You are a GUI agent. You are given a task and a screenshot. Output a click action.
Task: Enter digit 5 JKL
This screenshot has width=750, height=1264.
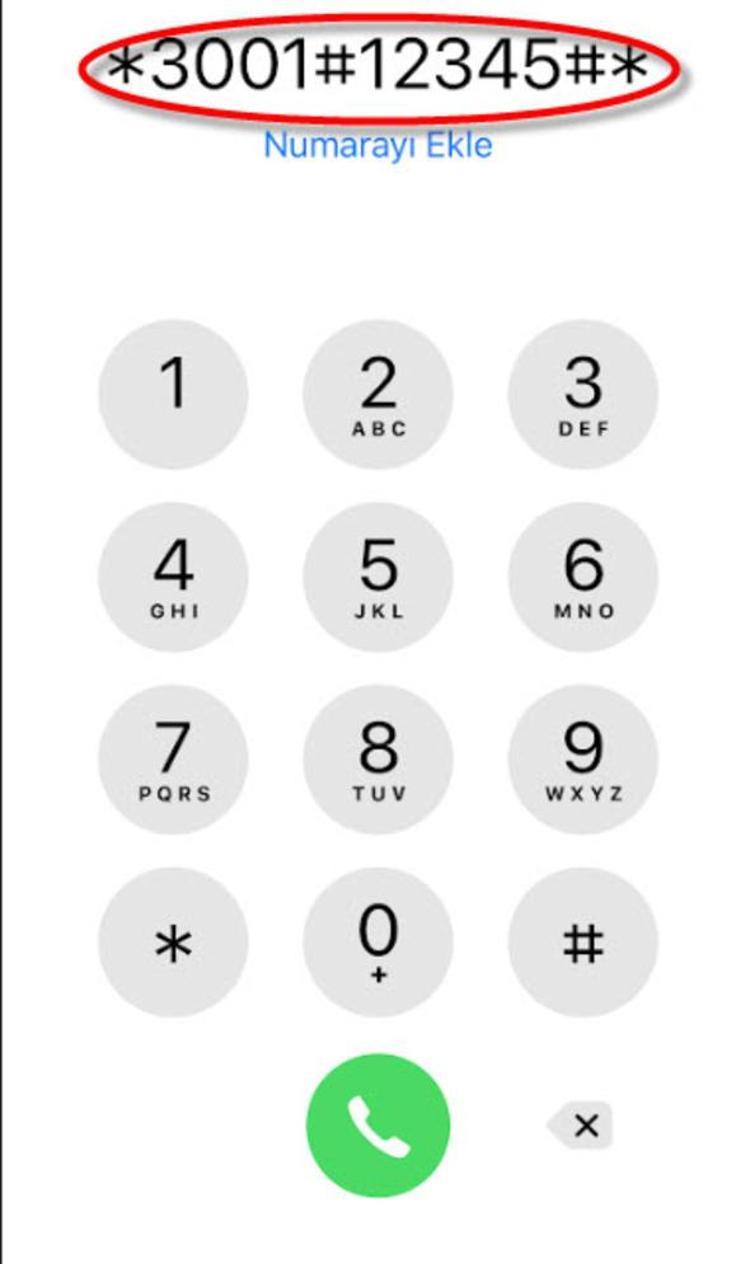click(378, 577)
